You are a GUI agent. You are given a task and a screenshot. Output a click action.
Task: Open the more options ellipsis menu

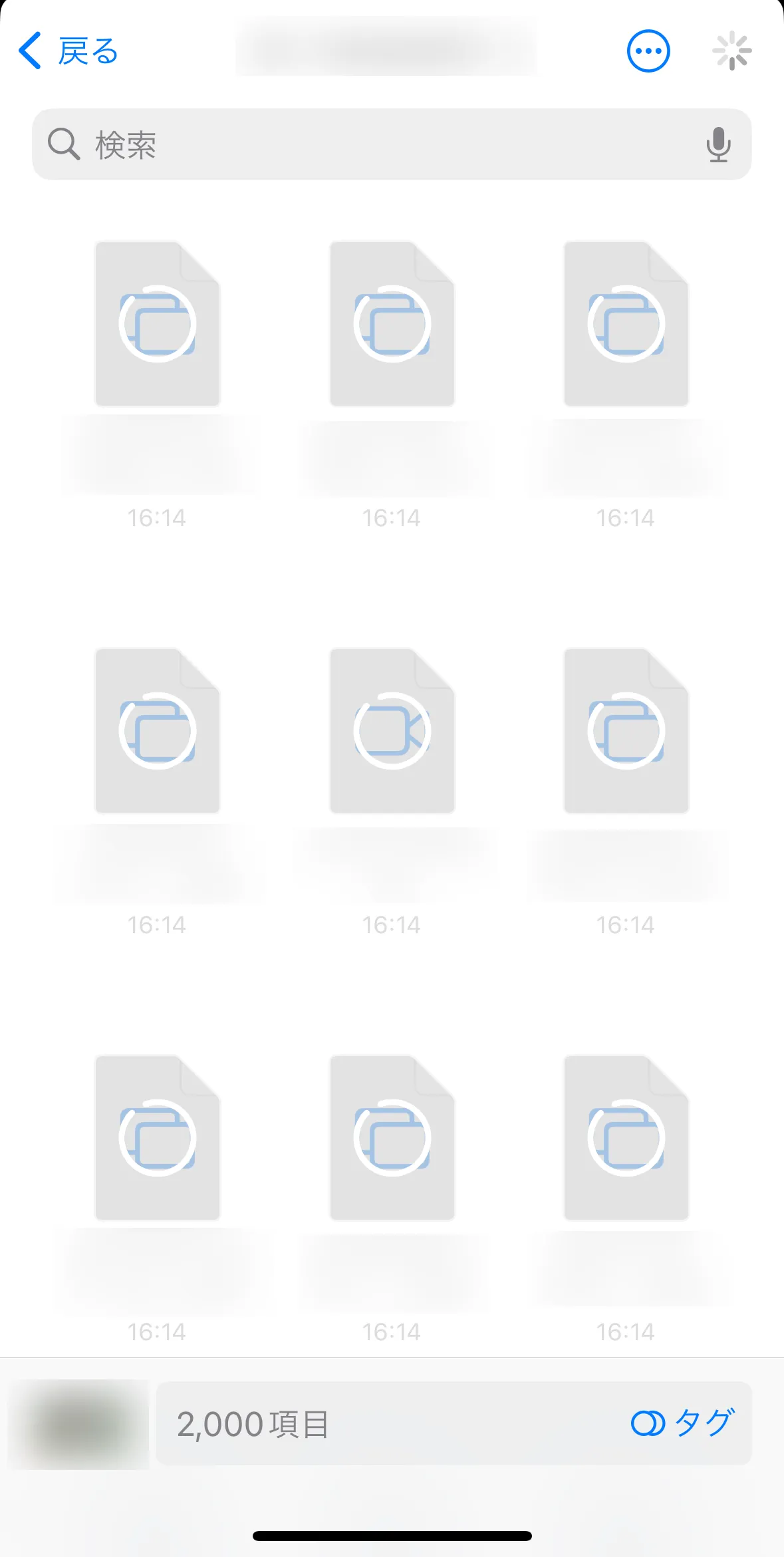[648, 51]
